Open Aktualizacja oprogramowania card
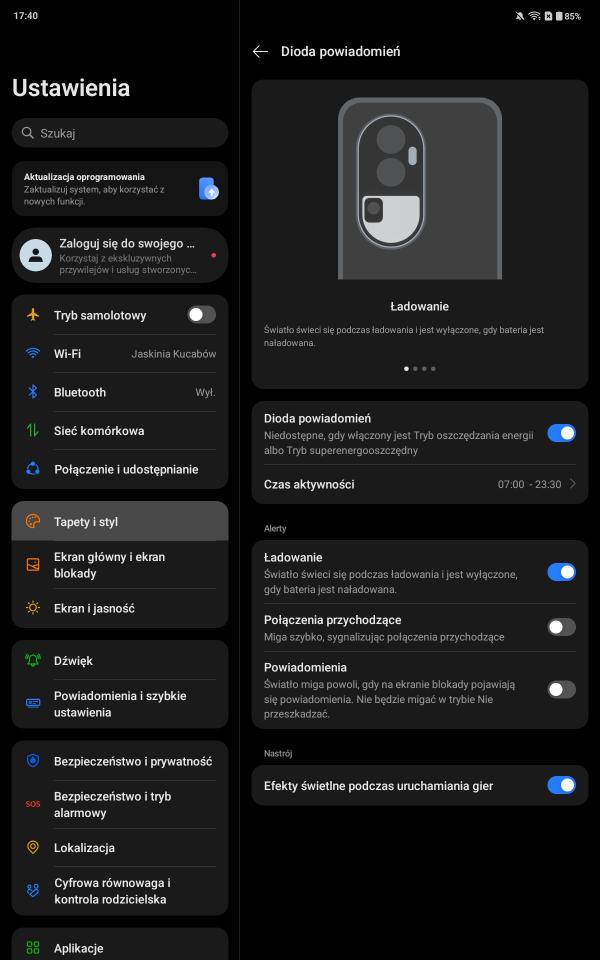This screenshot has width=600, height=960. click(x=120, y=189)
